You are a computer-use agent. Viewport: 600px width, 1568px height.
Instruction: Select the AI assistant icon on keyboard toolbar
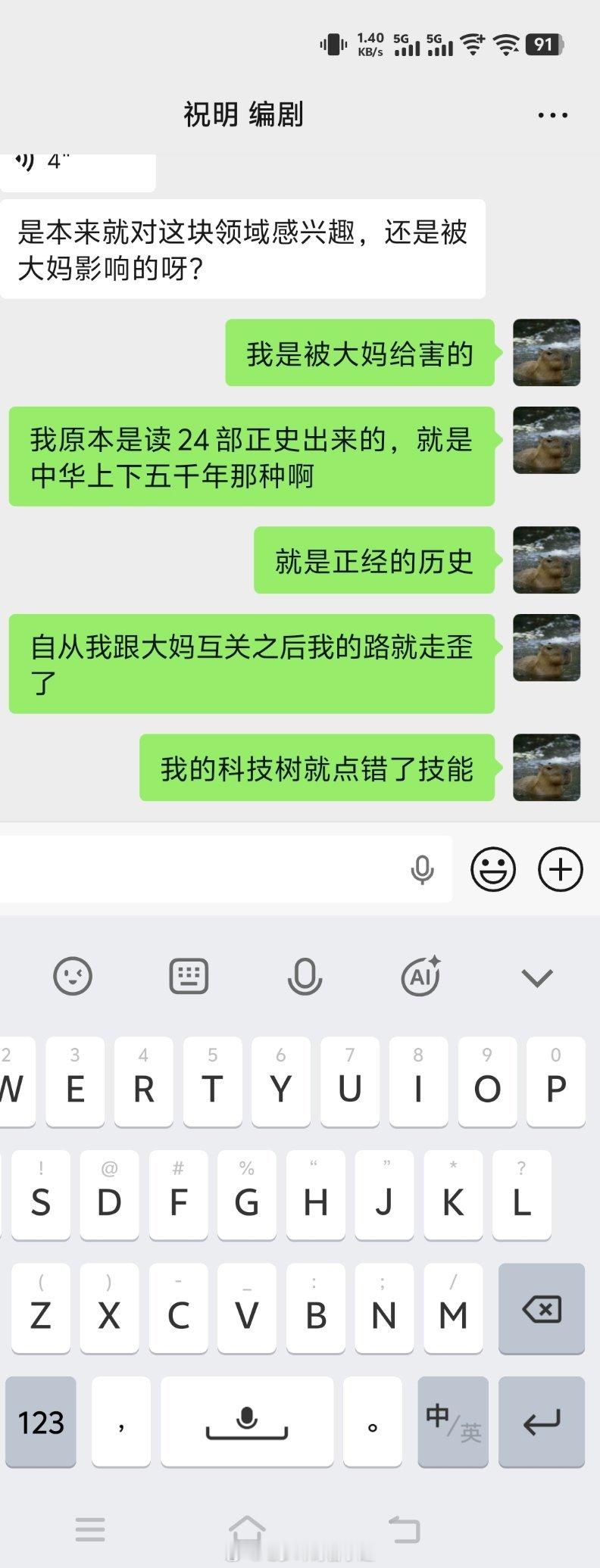[x=420, y=975]
